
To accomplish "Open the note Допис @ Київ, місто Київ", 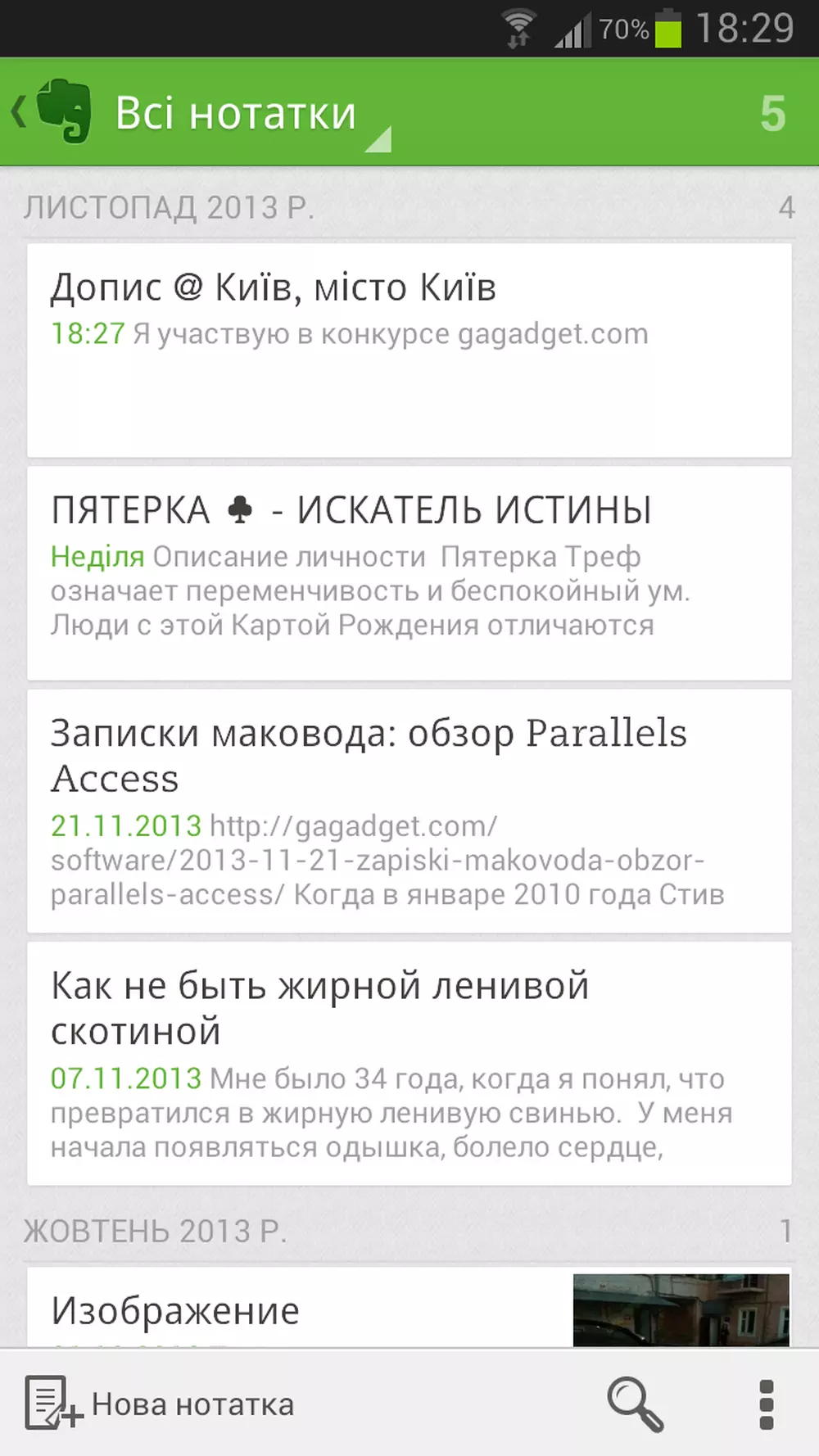I will click(x=409, y=350).
